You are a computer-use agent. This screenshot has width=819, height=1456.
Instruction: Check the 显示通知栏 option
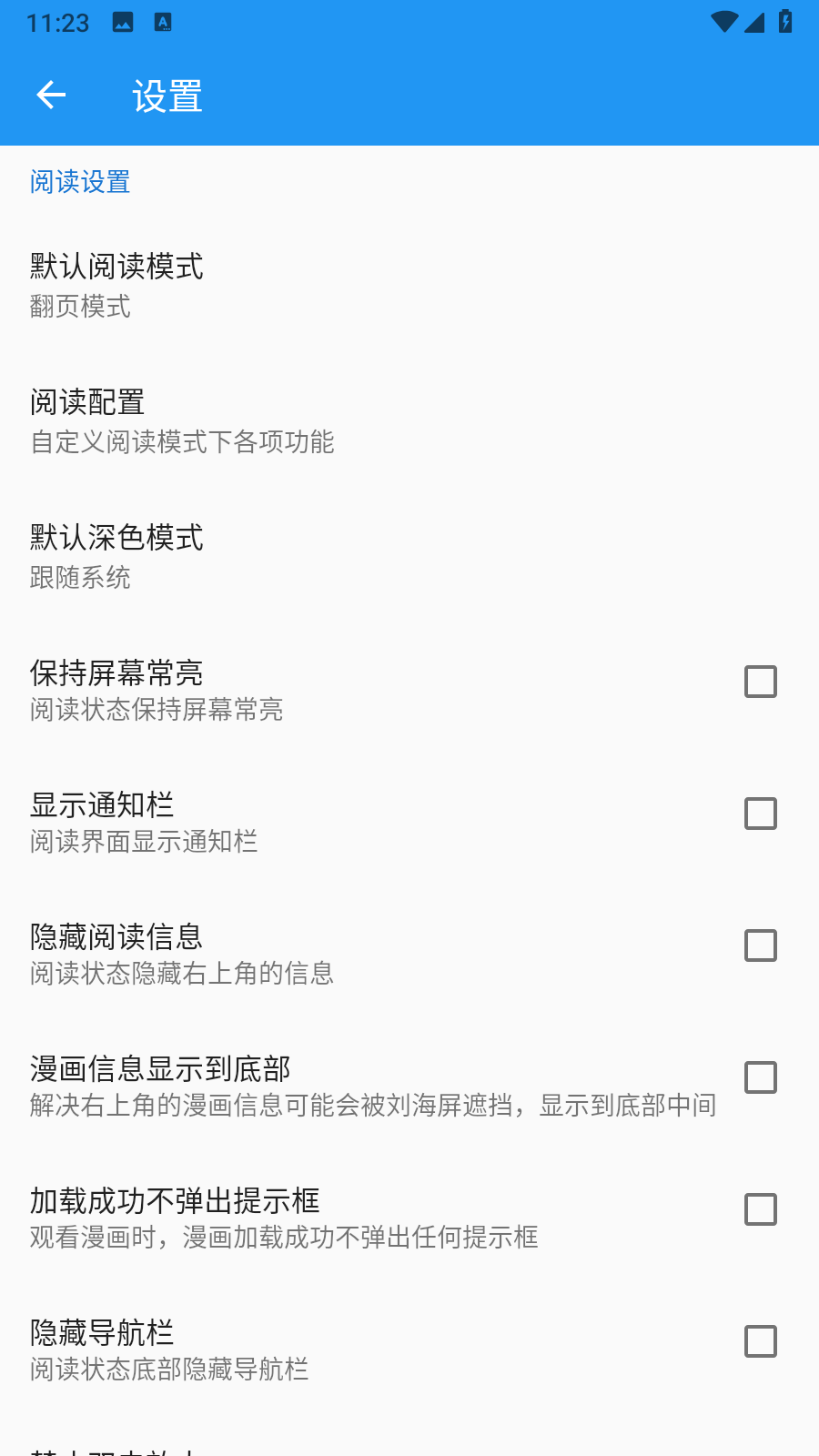[x=760, y=814]
